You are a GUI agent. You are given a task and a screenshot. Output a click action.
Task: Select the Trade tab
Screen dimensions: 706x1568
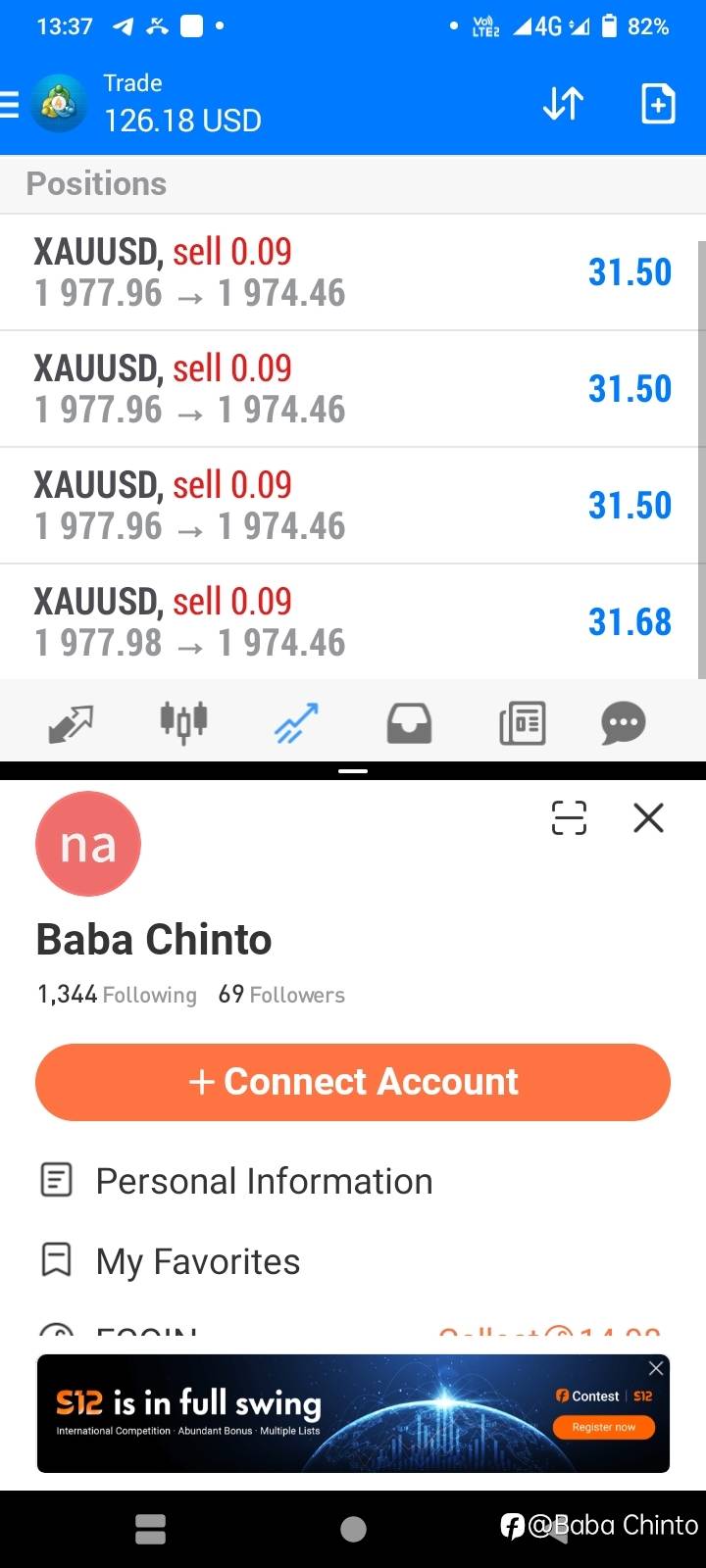pos(296,724)
